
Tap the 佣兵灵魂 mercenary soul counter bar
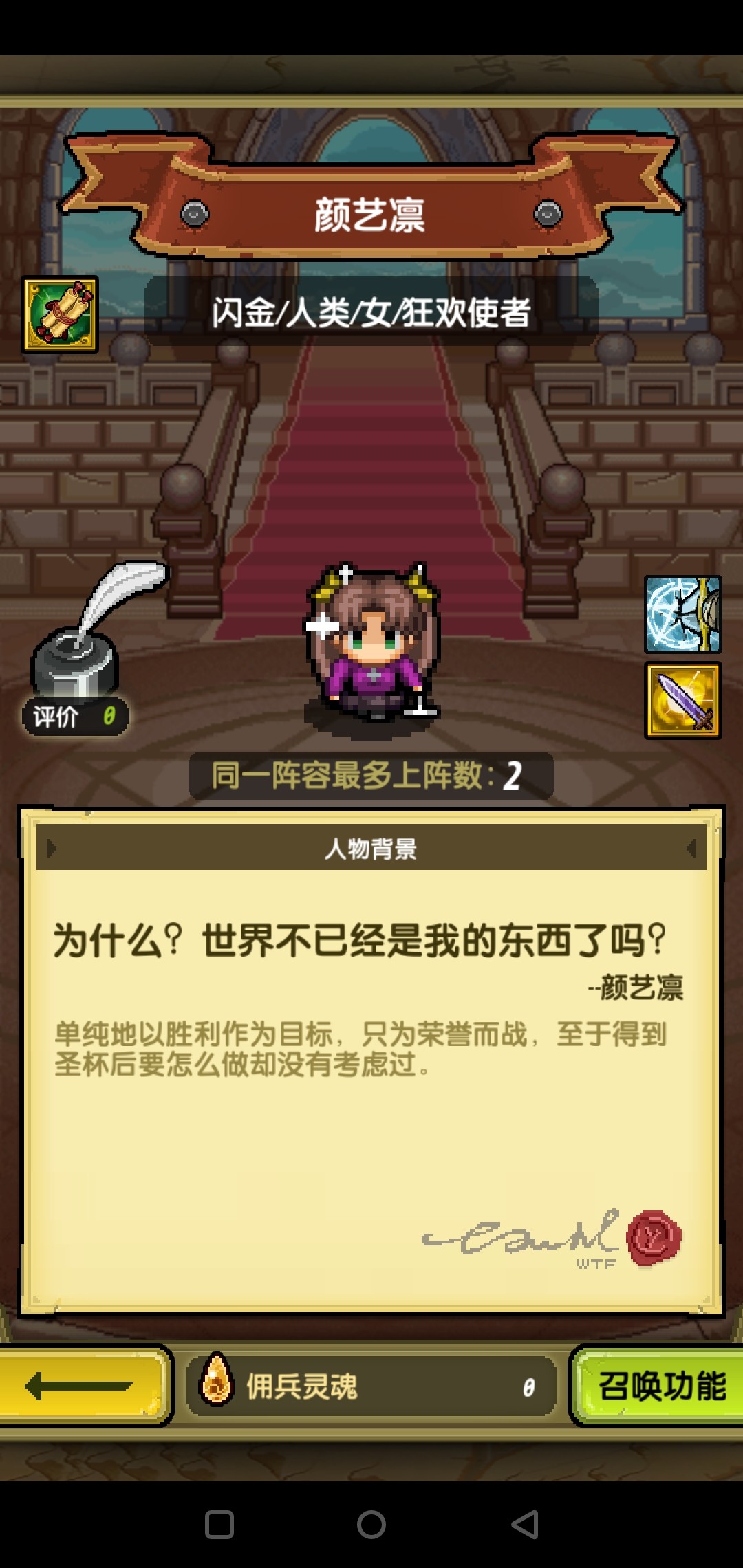(371, 1386)
